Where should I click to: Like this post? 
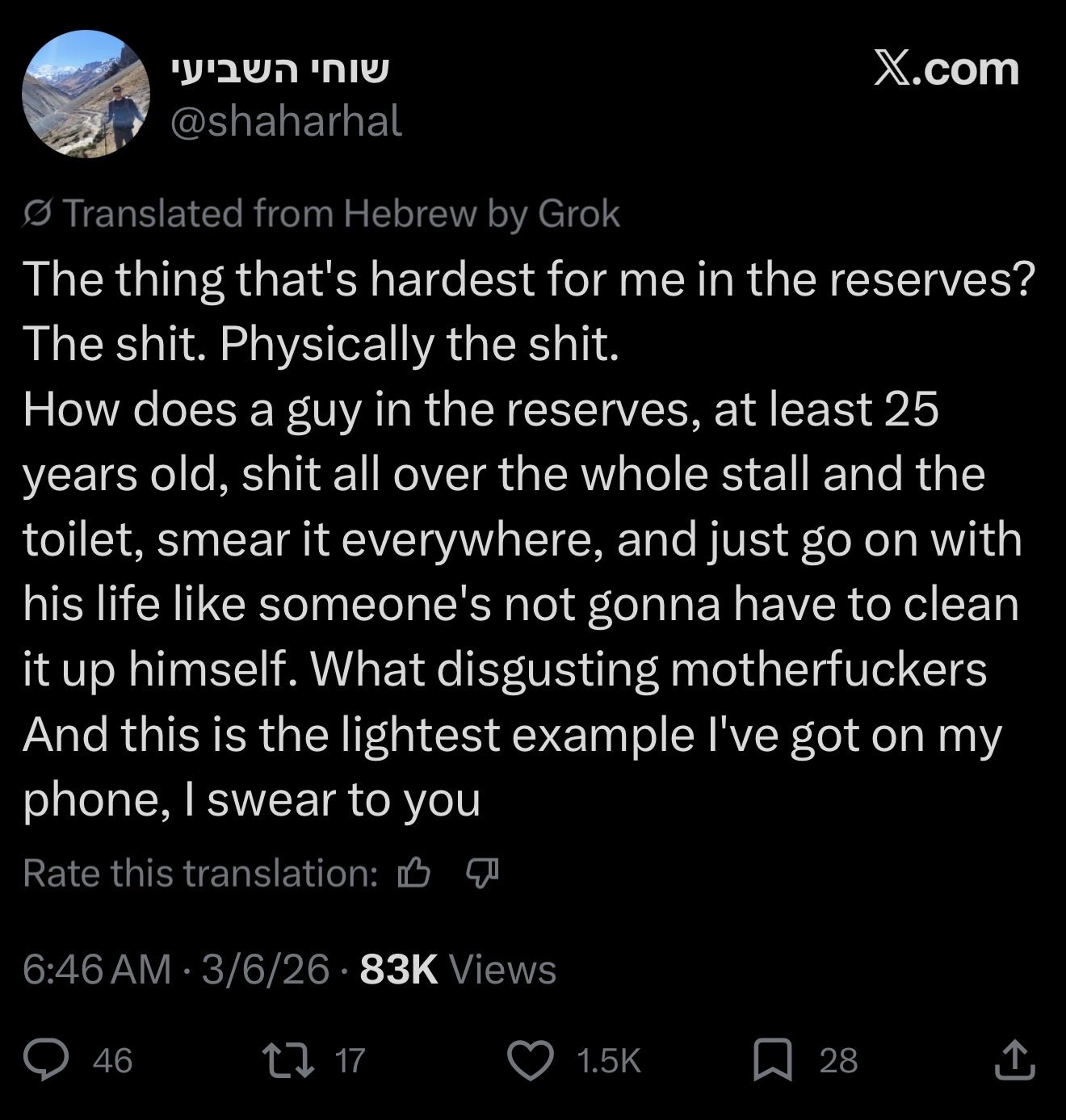[531, 1059]
